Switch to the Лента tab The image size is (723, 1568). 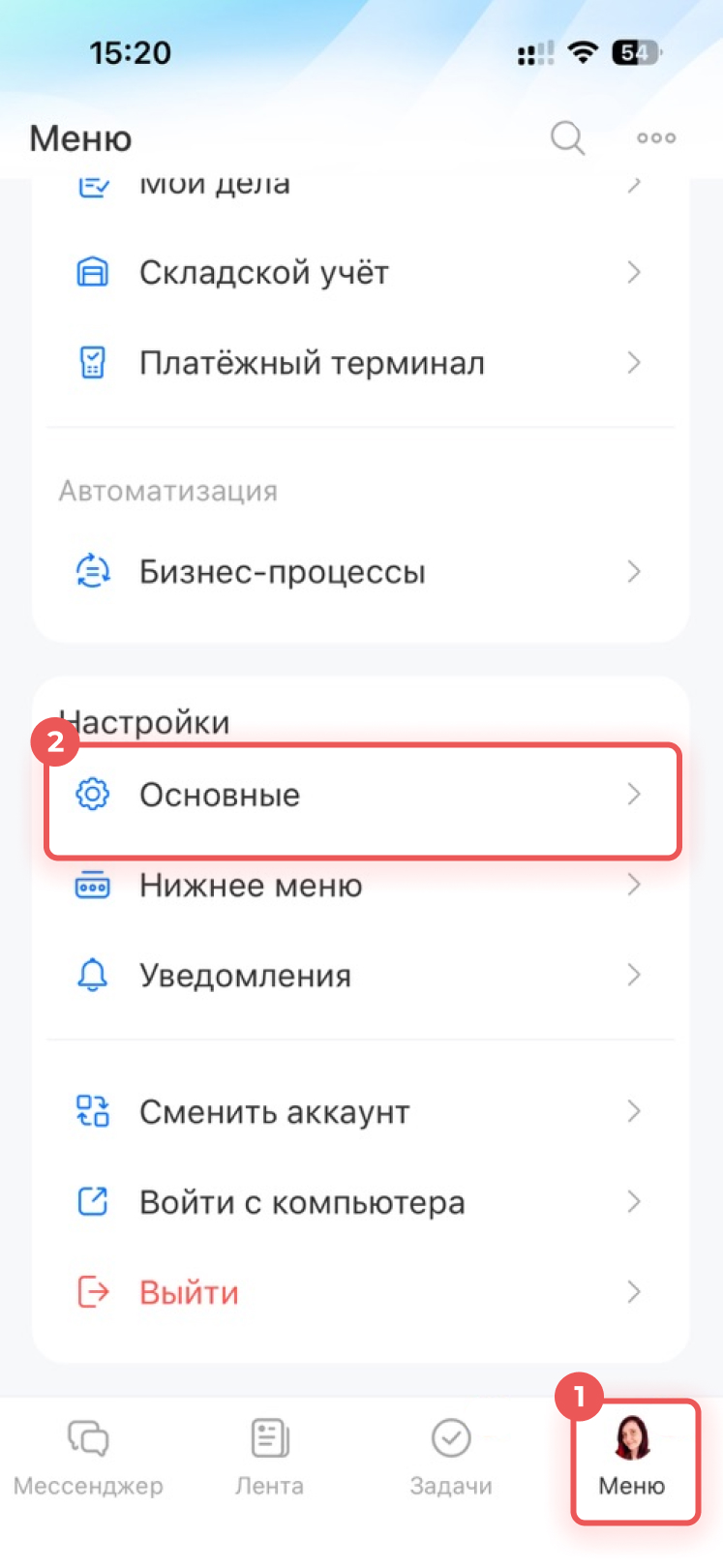(x=269, y=1458)
